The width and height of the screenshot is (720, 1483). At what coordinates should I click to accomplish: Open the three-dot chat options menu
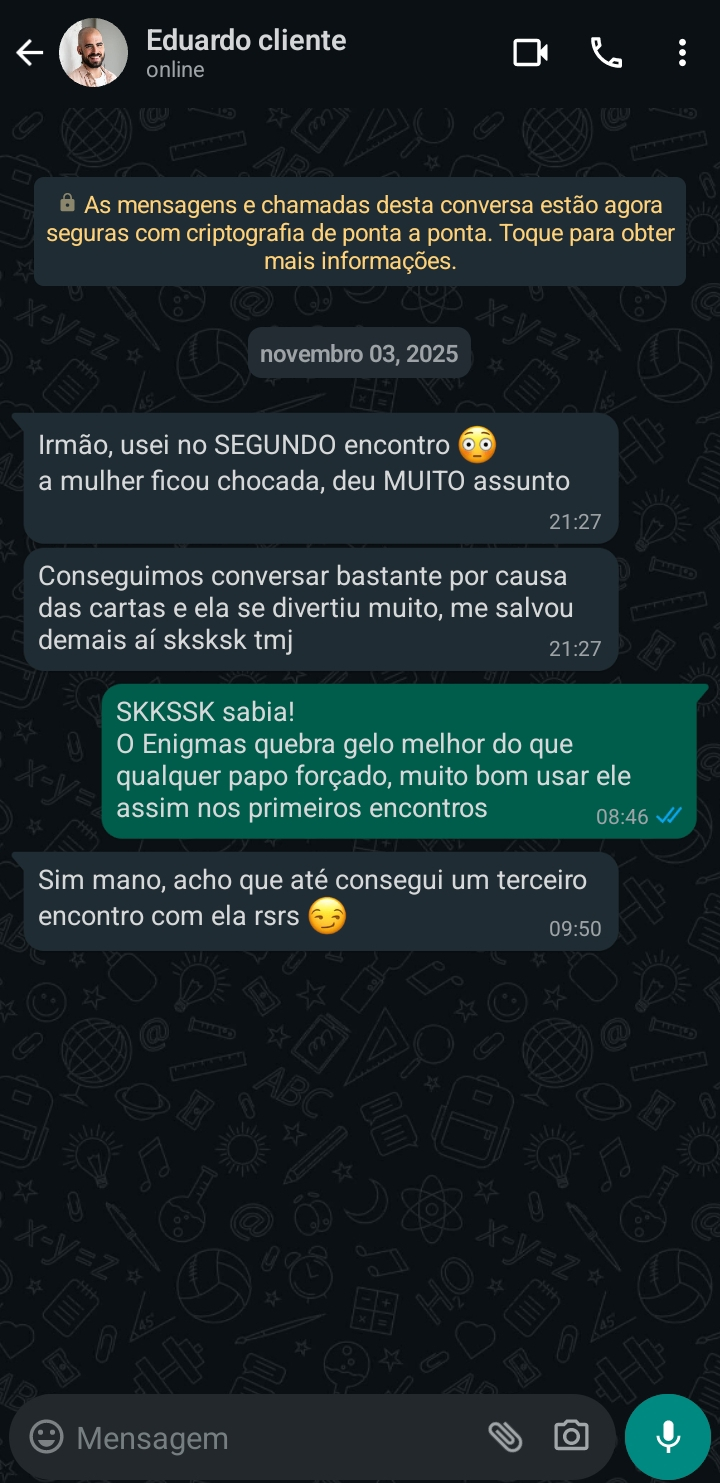(x=684, y=52)
